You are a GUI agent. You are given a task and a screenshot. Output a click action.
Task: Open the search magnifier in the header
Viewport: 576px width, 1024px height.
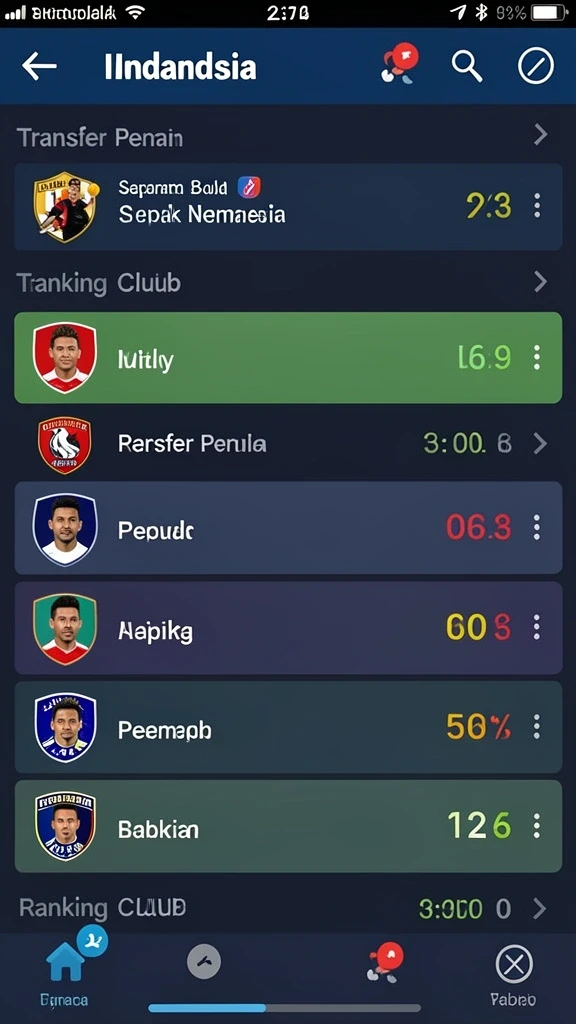tap(467, 66)
